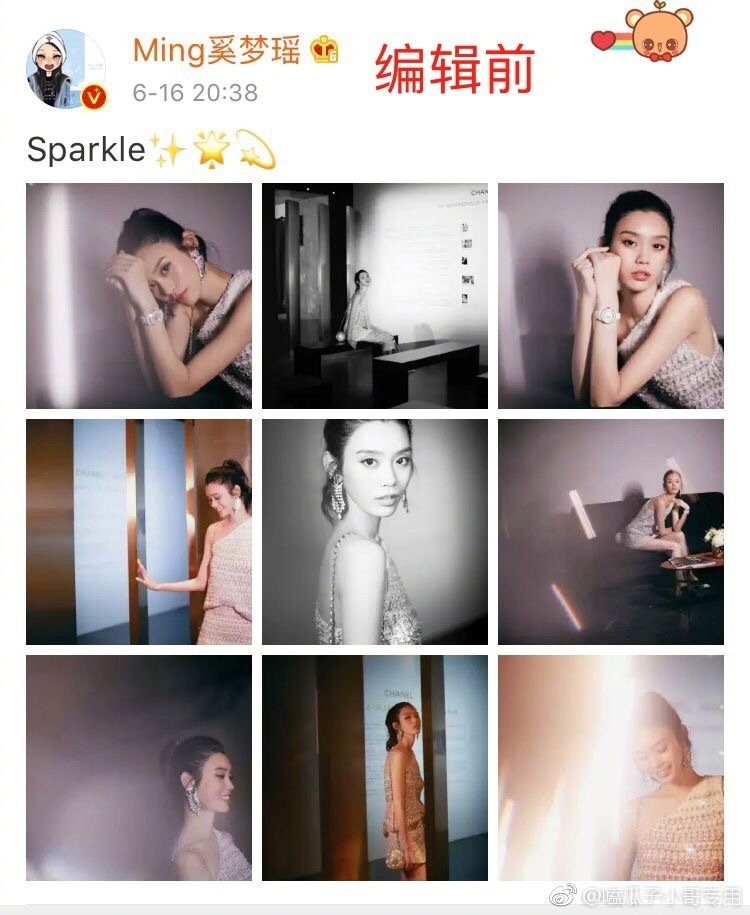Open photo of woman seated on black sofa
750x915 pixels.
click(x=611, y=532)
